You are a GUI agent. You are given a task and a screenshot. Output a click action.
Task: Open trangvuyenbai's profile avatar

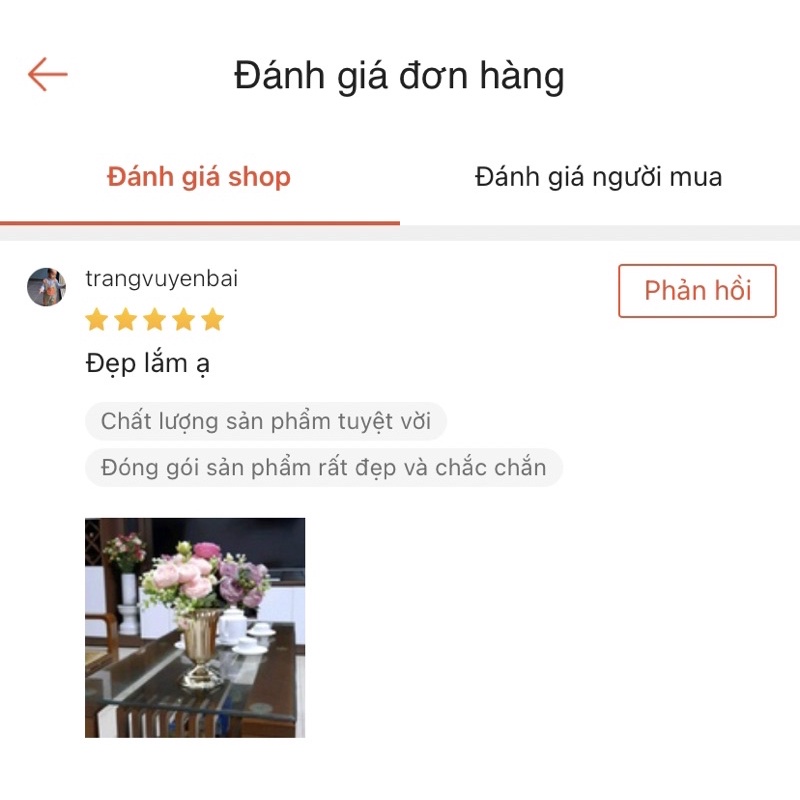(46, 287)
